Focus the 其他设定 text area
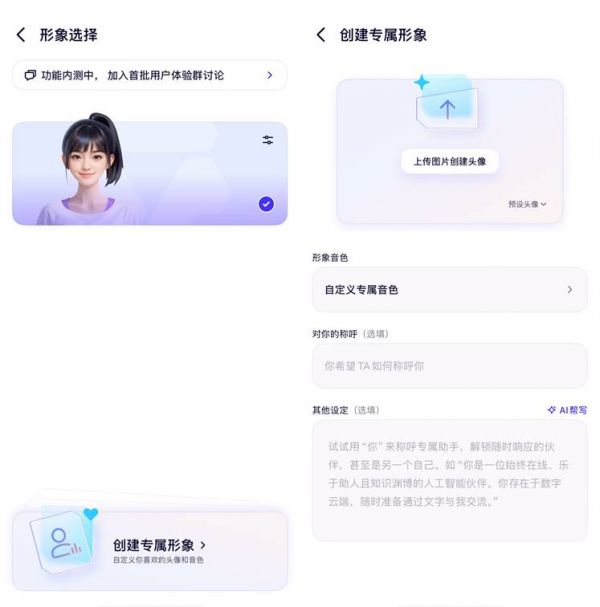Screen dimensions: 600x607 click(449, 480)
